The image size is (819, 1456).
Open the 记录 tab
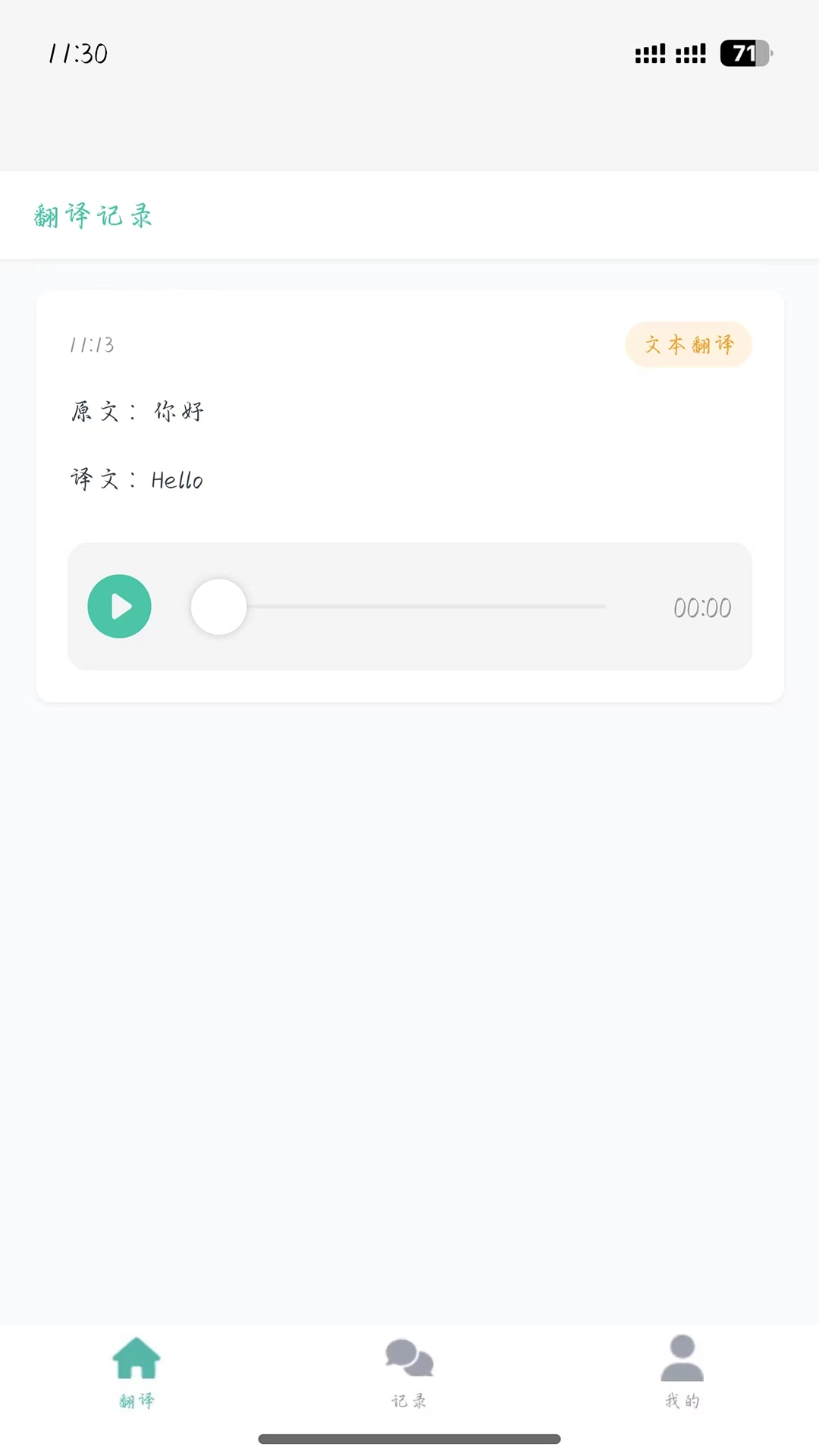coord(409,1373)
